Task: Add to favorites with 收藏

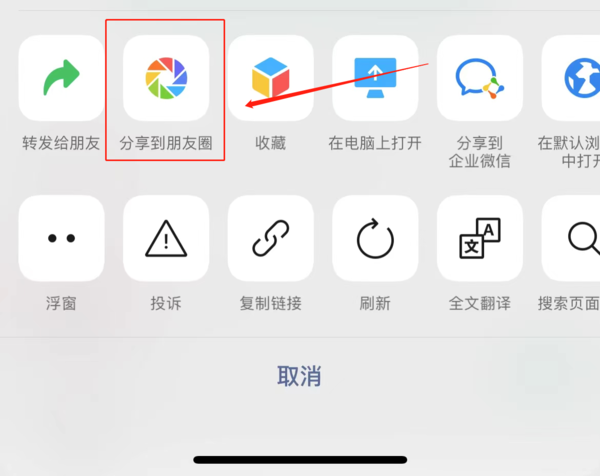Action: tap(270, 79)
